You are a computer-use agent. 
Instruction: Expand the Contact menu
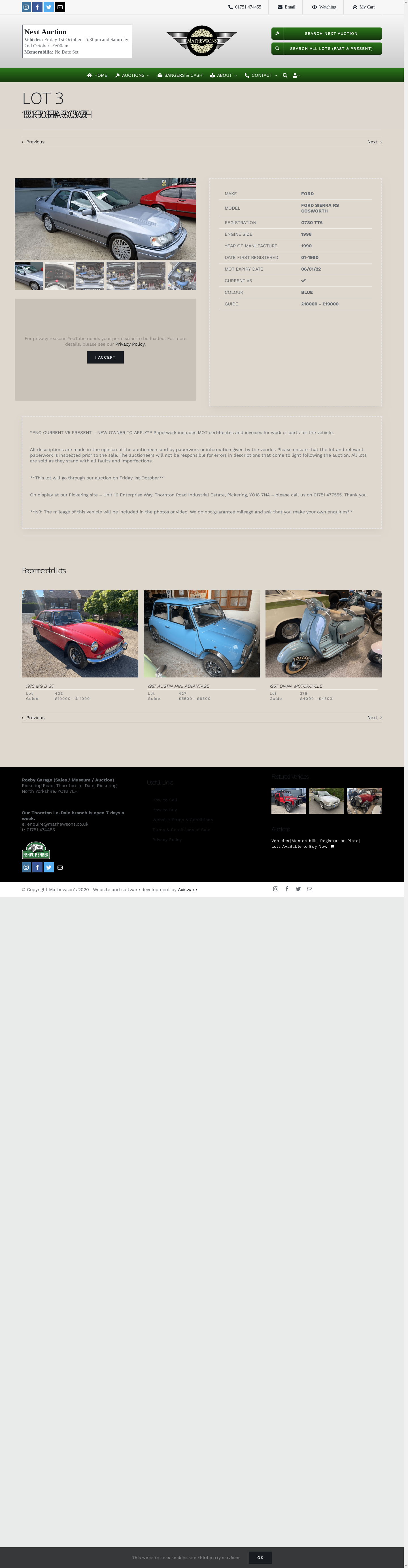pos(261,75)
